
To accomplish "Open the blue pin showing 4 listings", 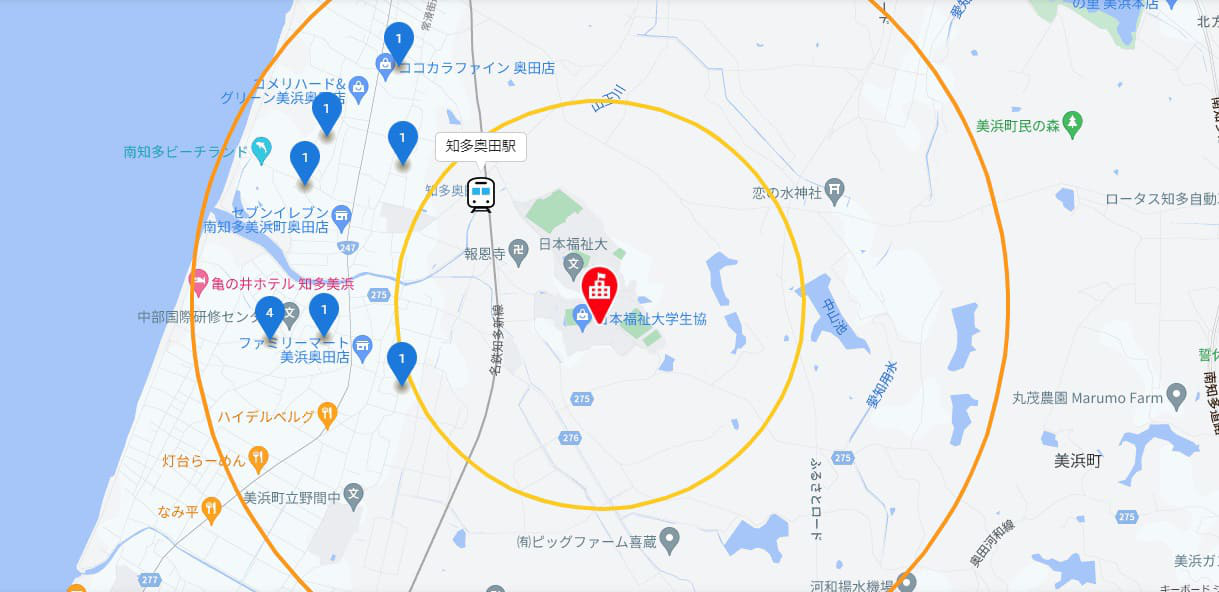I will pos(269,314).
